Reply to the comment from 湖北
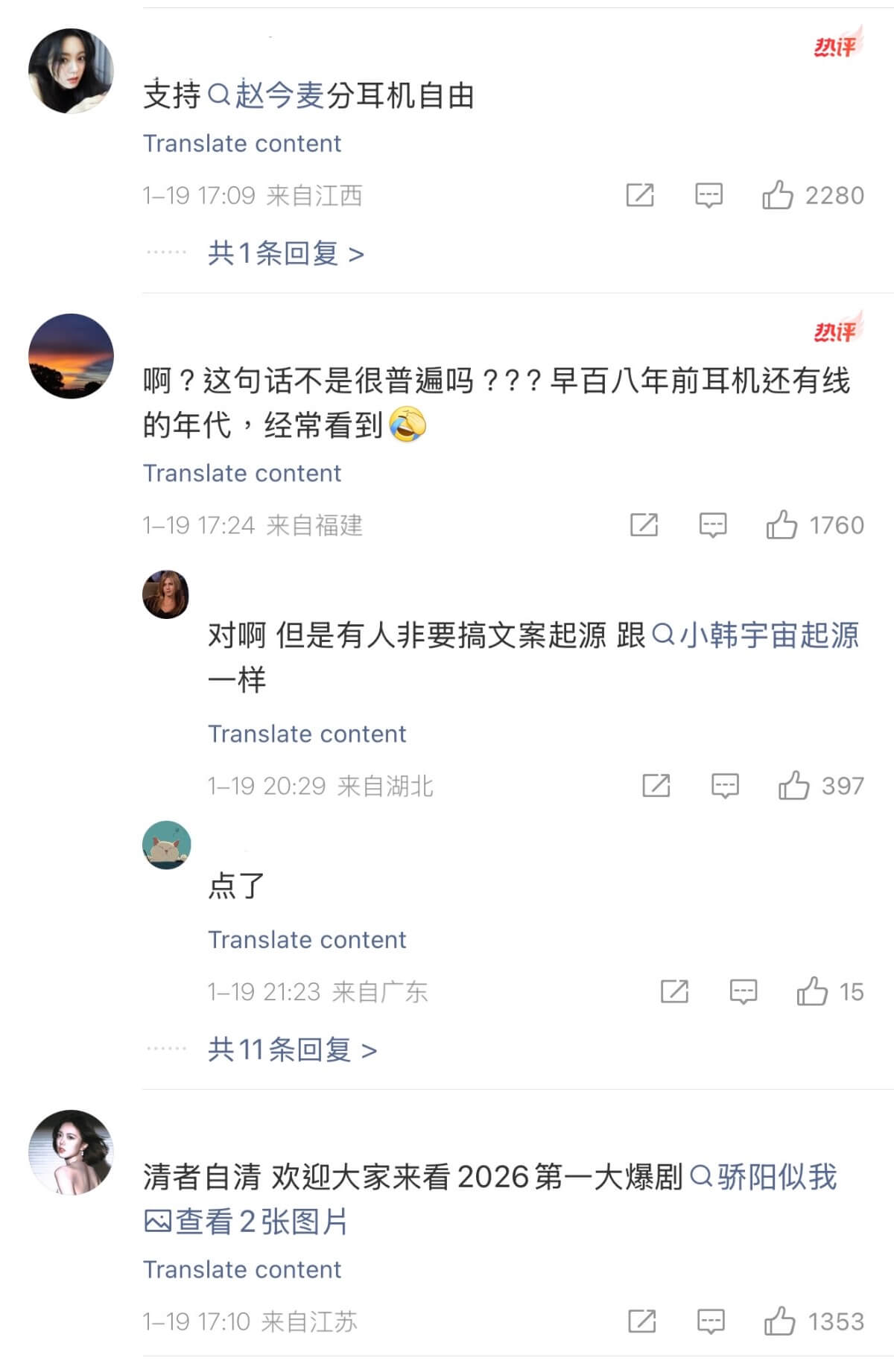The height and width of the screenshot is (1372, 894). coord(725,786)
